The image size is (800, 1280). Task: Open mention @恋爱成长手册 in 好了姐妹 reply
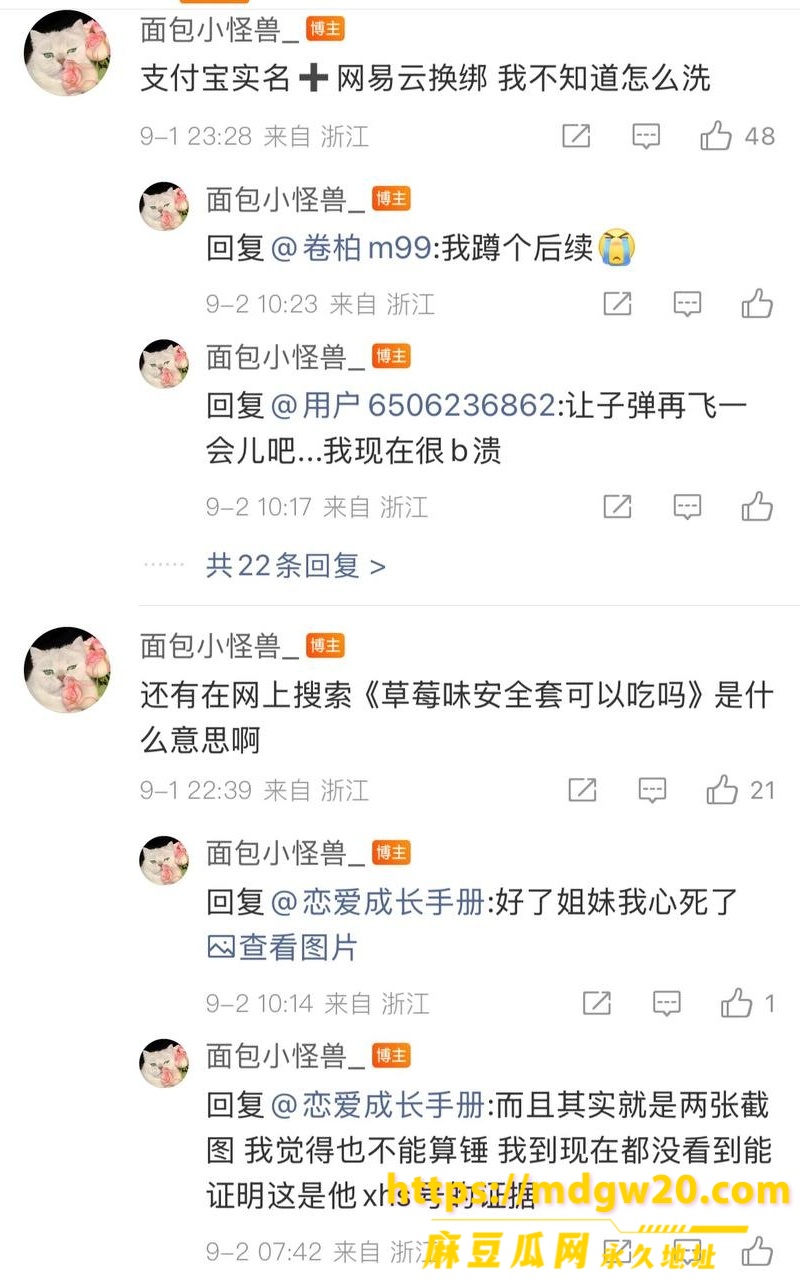378,902
